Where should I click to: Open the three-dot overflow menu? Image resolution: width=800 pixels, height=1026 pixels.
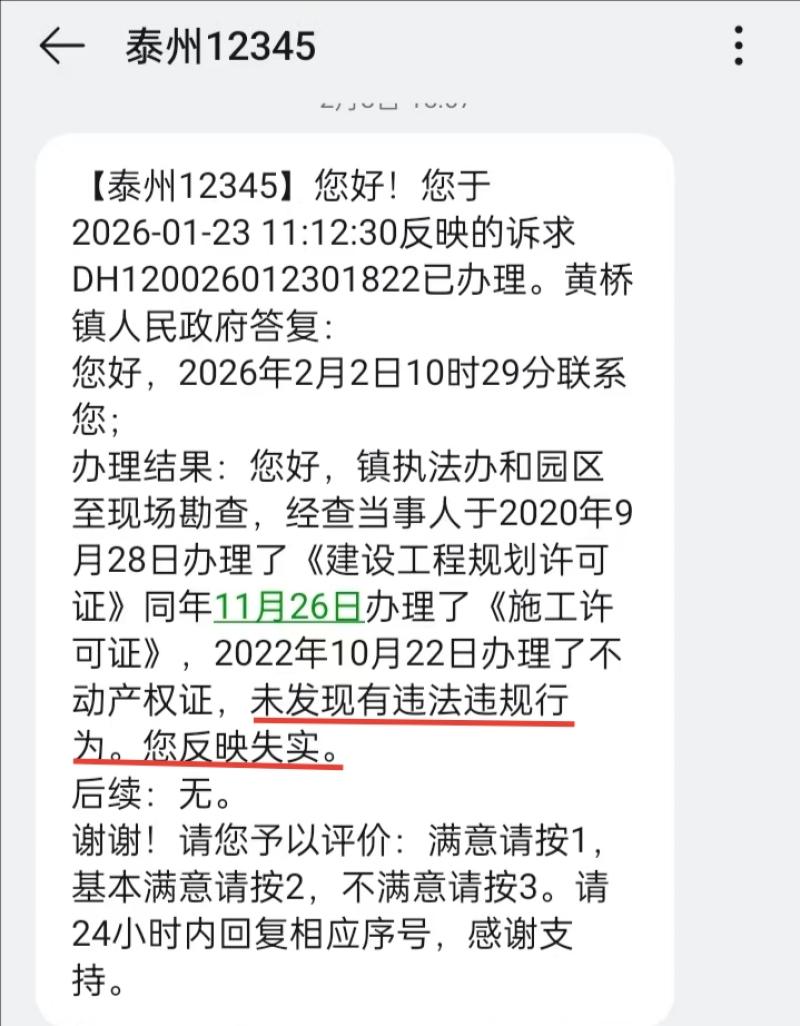pos(738,46)
